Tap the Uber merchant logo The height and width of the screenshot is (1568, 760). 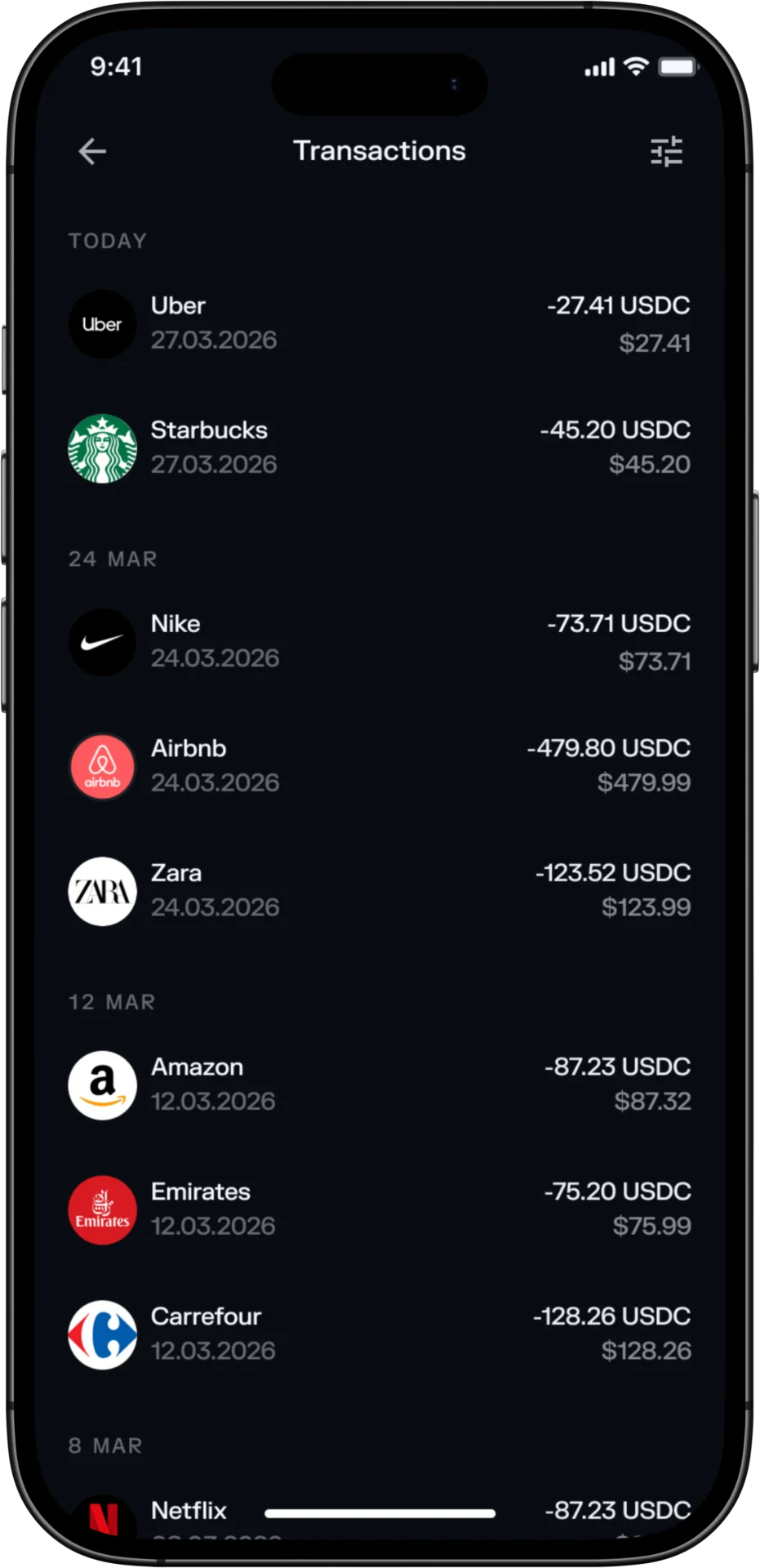coord(102,323)
